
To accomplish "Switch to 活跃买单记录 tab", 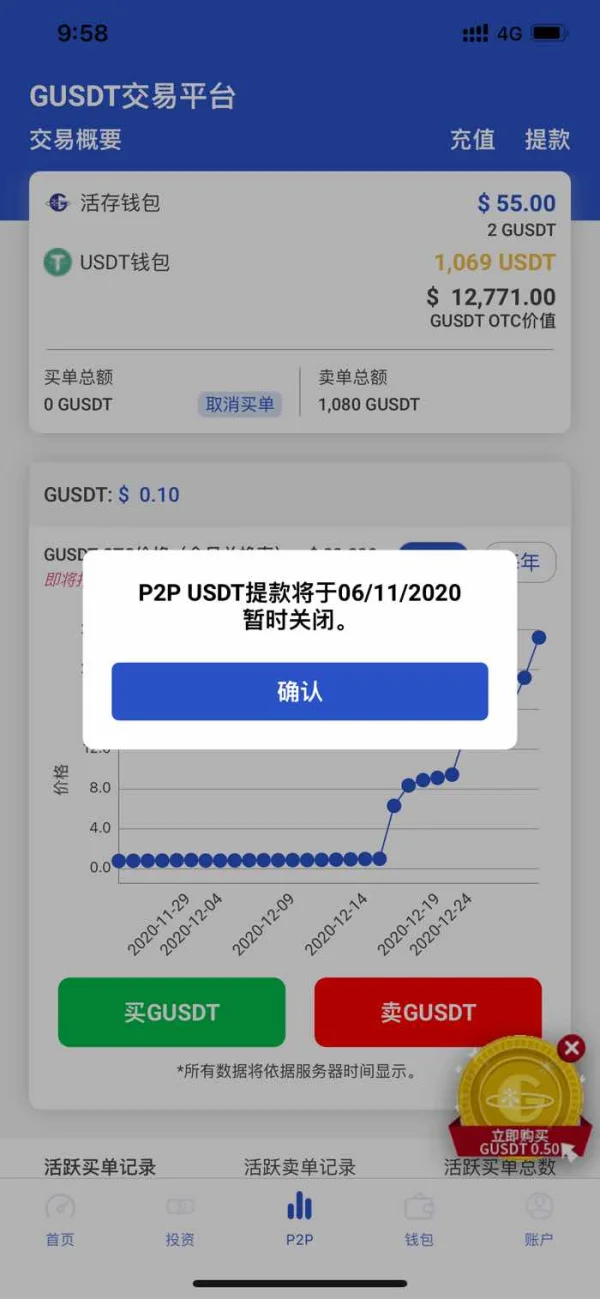I will pos(100,1167).
